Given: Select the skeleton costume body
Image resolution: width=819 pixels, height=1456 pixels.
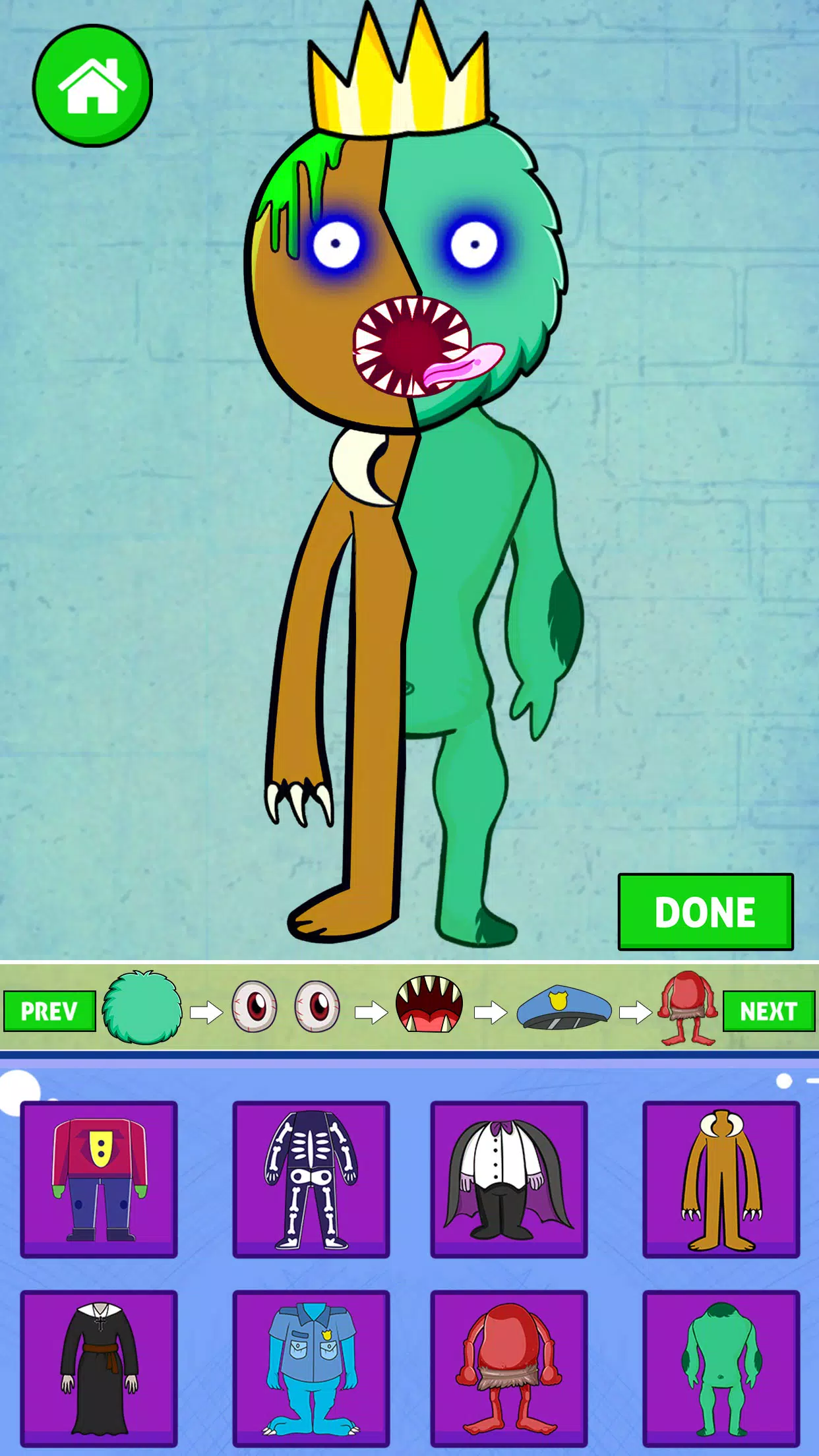Looking at the screenshot, I should click(x=311, y=1180).
